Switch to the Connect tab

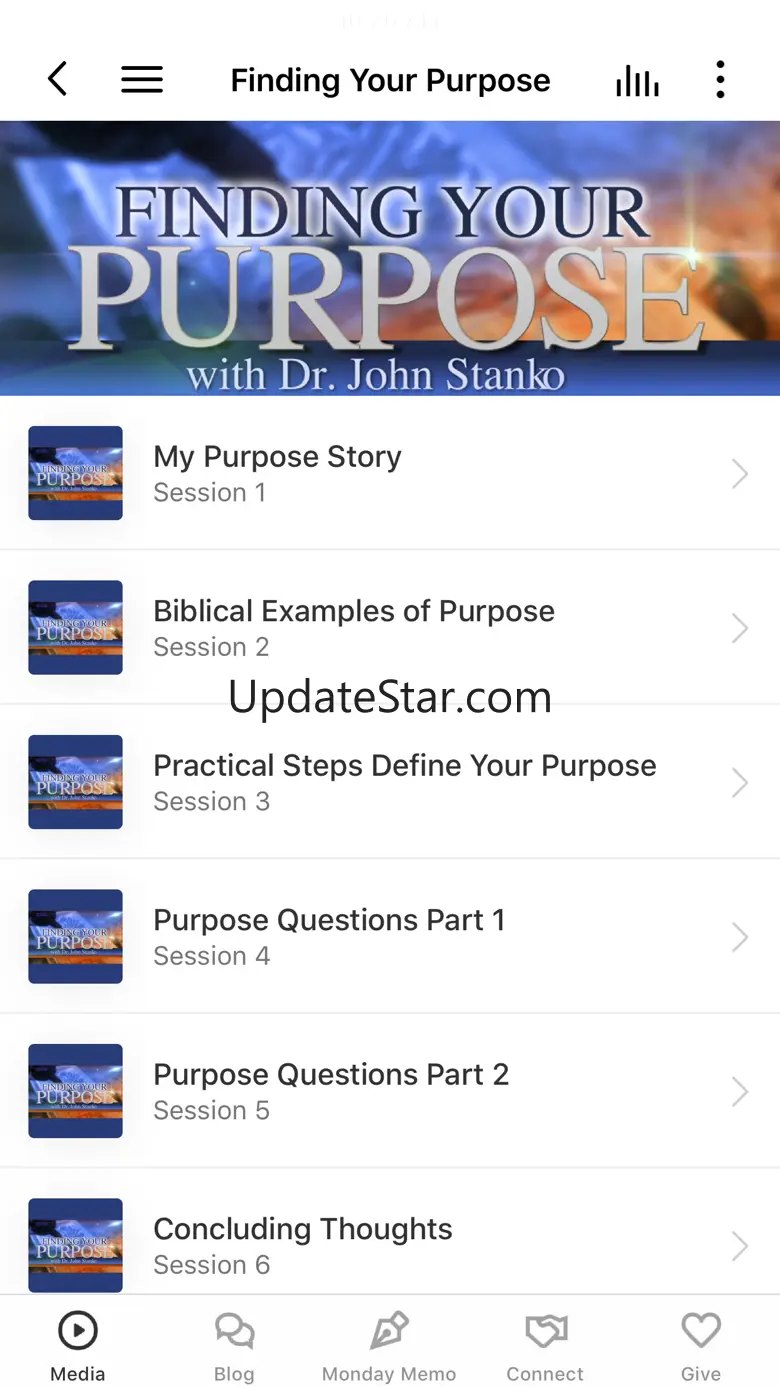coord(545,1345)
